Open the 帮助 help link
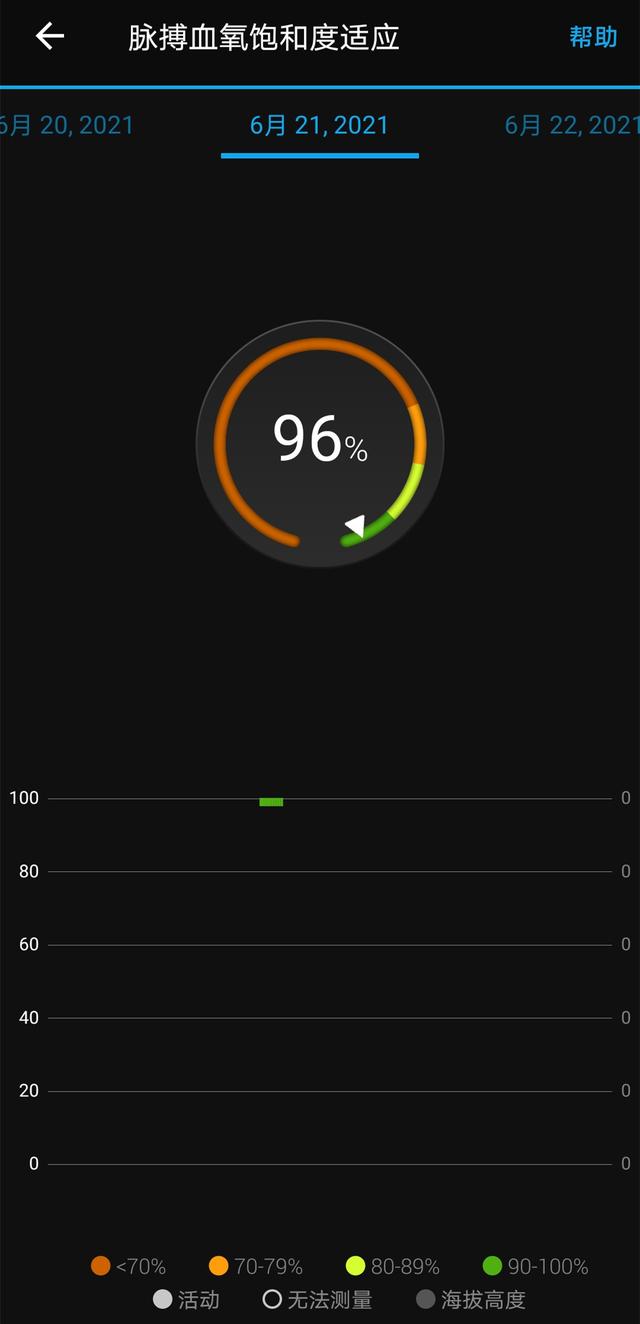The height and width of the screenshot is (1324, 640). [593, 38]
